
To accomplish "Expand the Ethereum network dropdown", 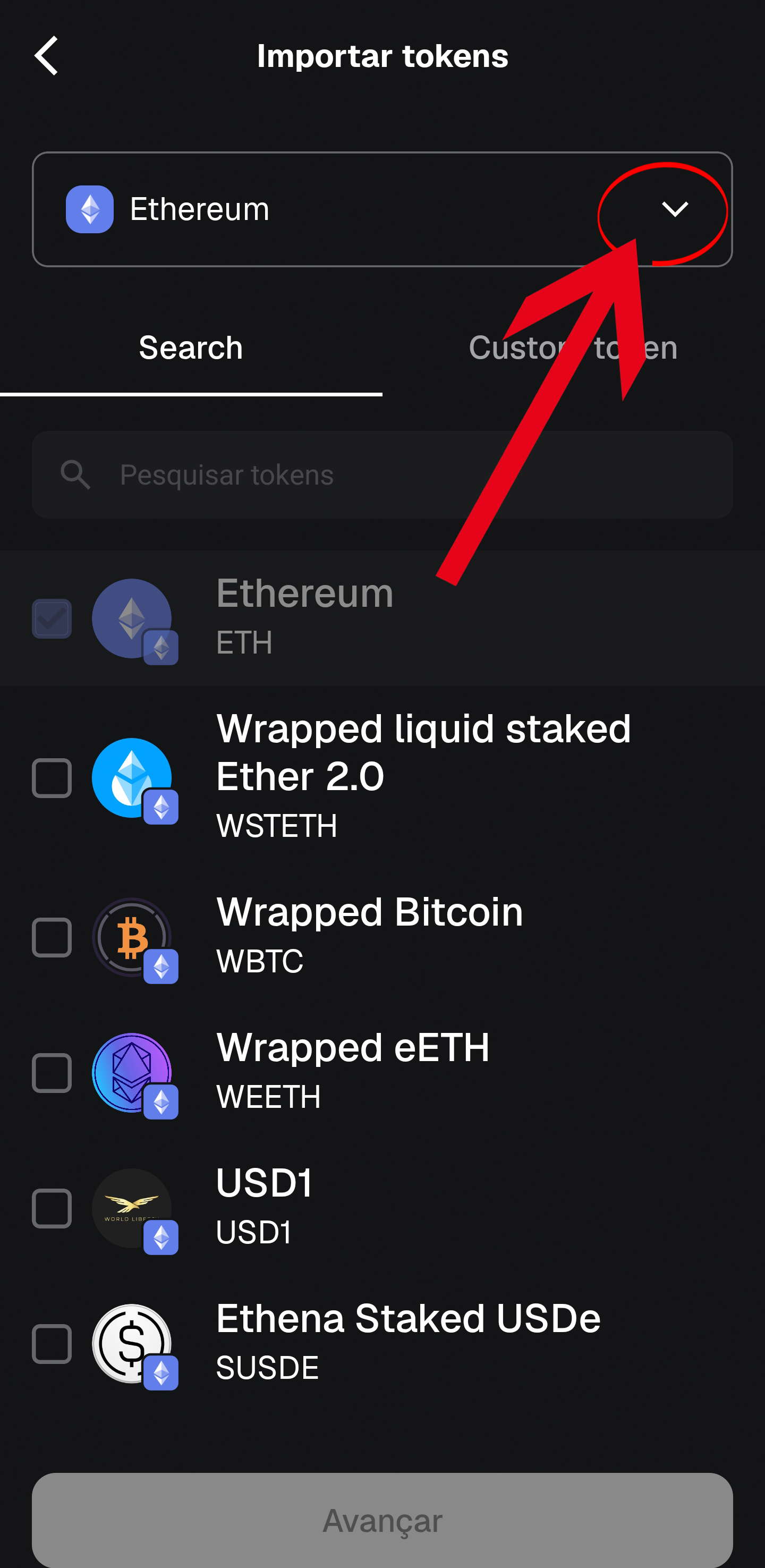I will coord(674,209).
